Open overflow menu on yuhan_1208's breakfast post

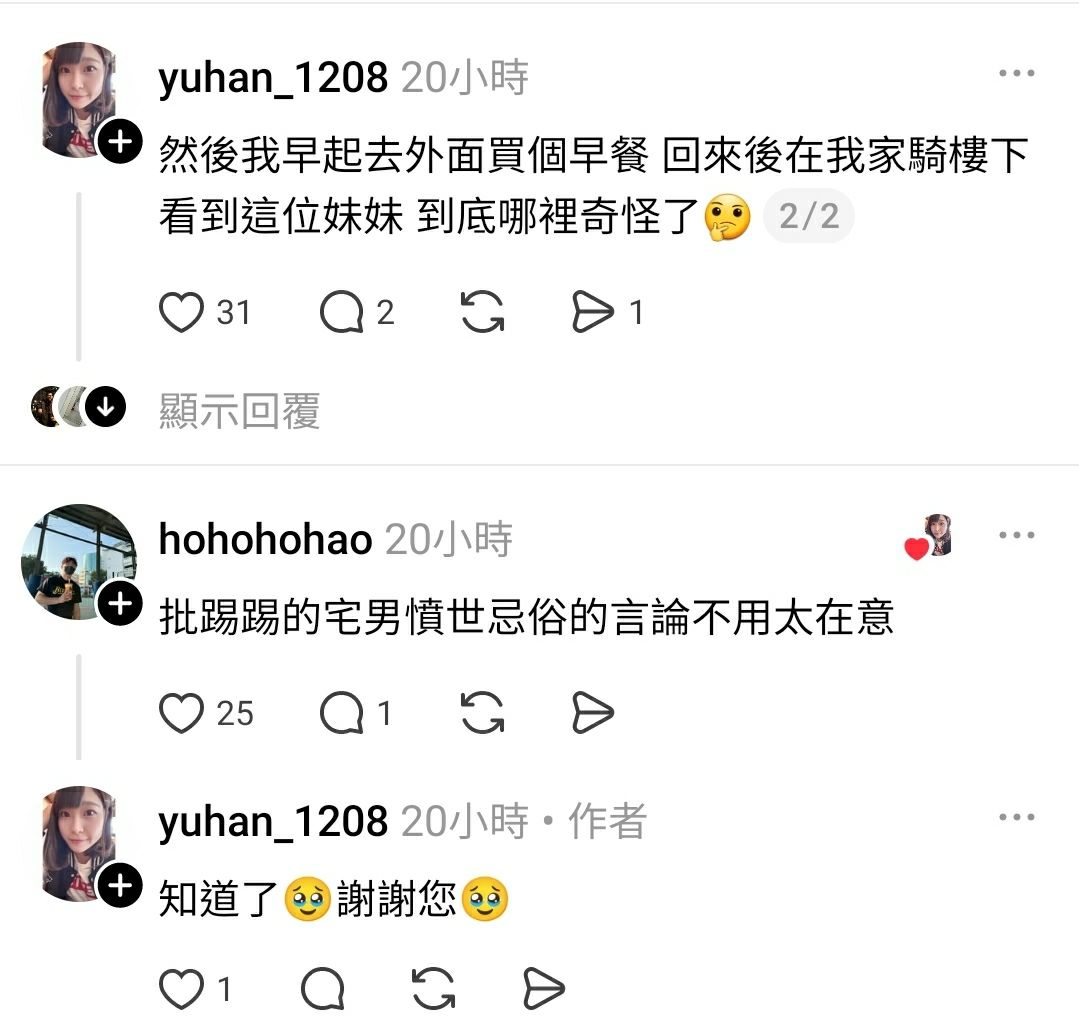click(x=1017, y=73)
